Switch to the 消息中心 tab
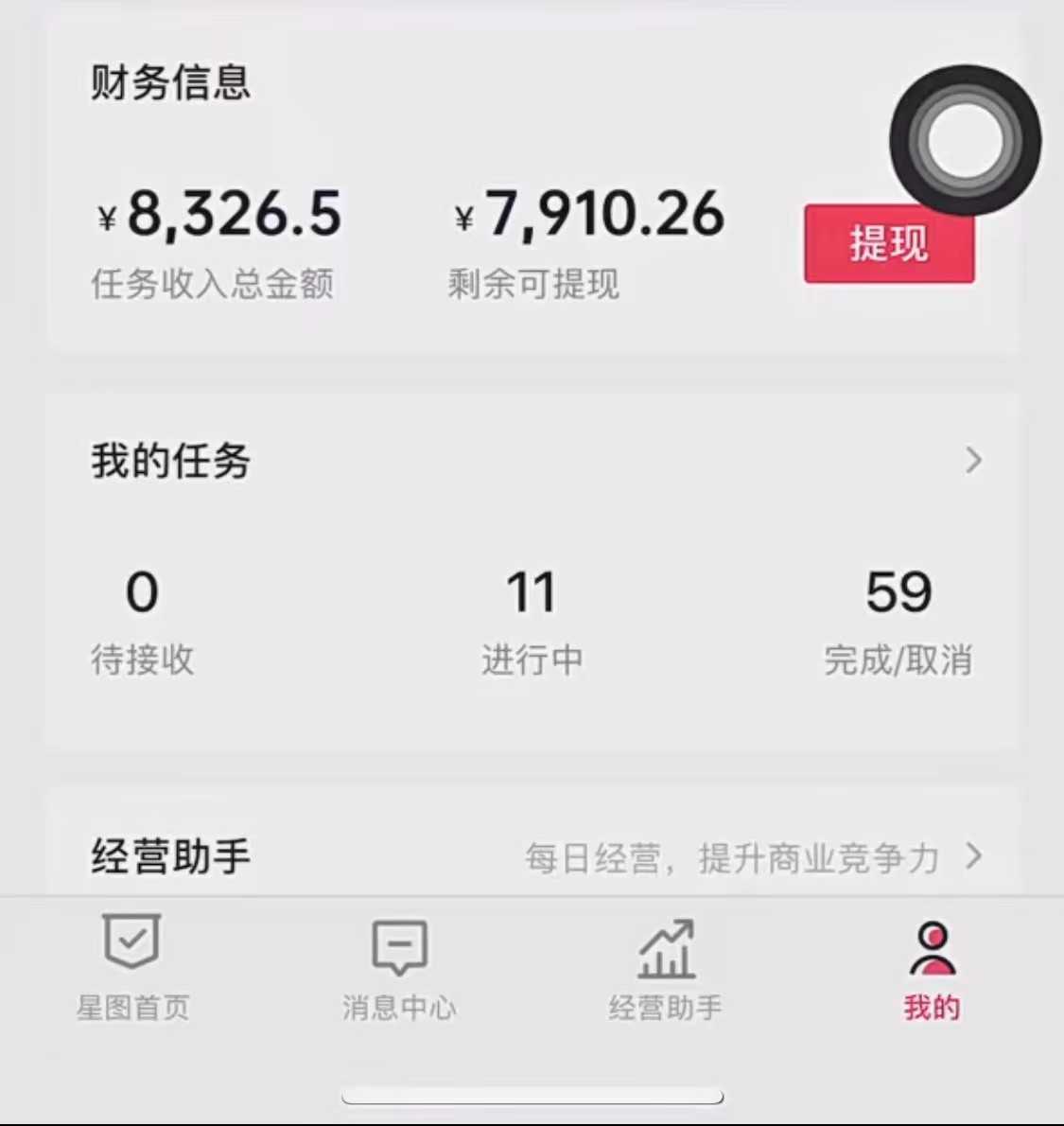Image resolution: width=1064 pixels, height=1126 pixels. click(x=400, y=1006)
